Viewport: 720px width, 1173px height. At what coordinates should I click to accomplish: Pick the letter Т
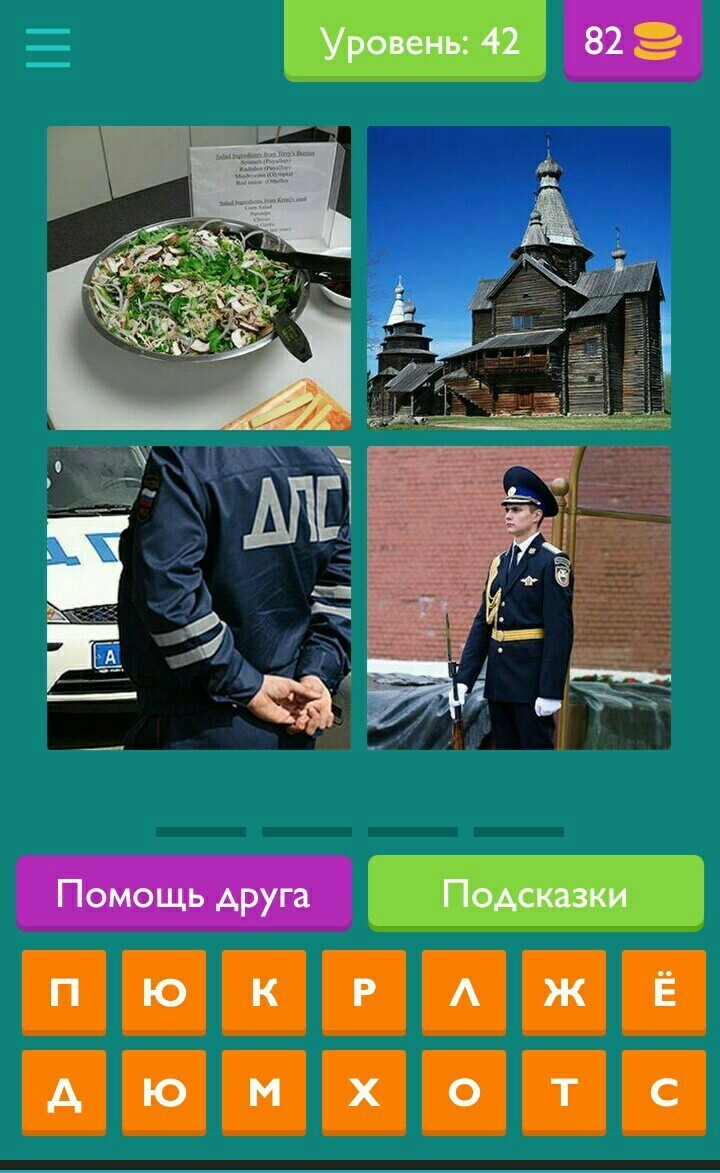[x=564, y=1092]
